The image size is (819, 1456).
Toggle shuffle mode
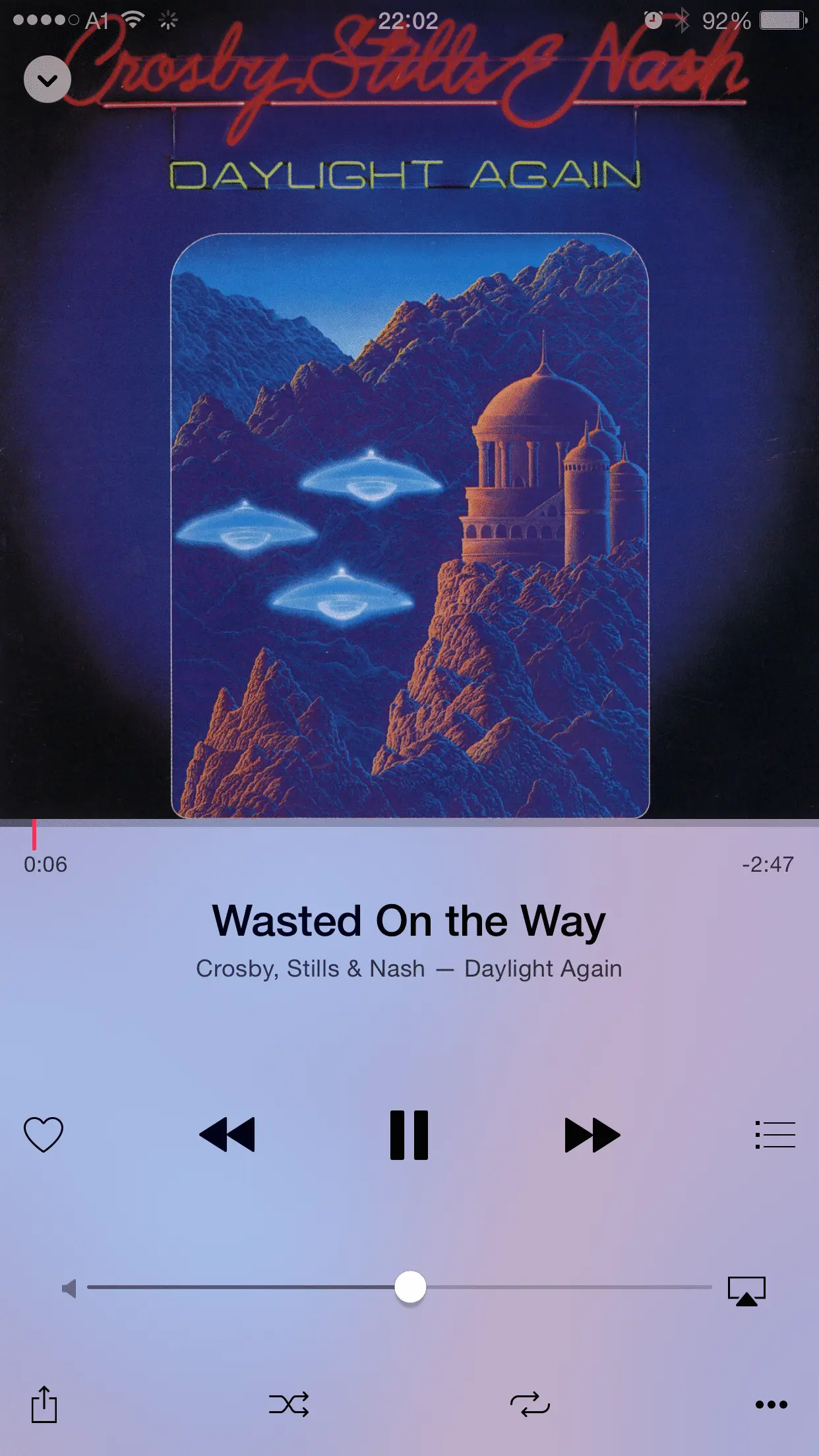(x=289, y=1405)
